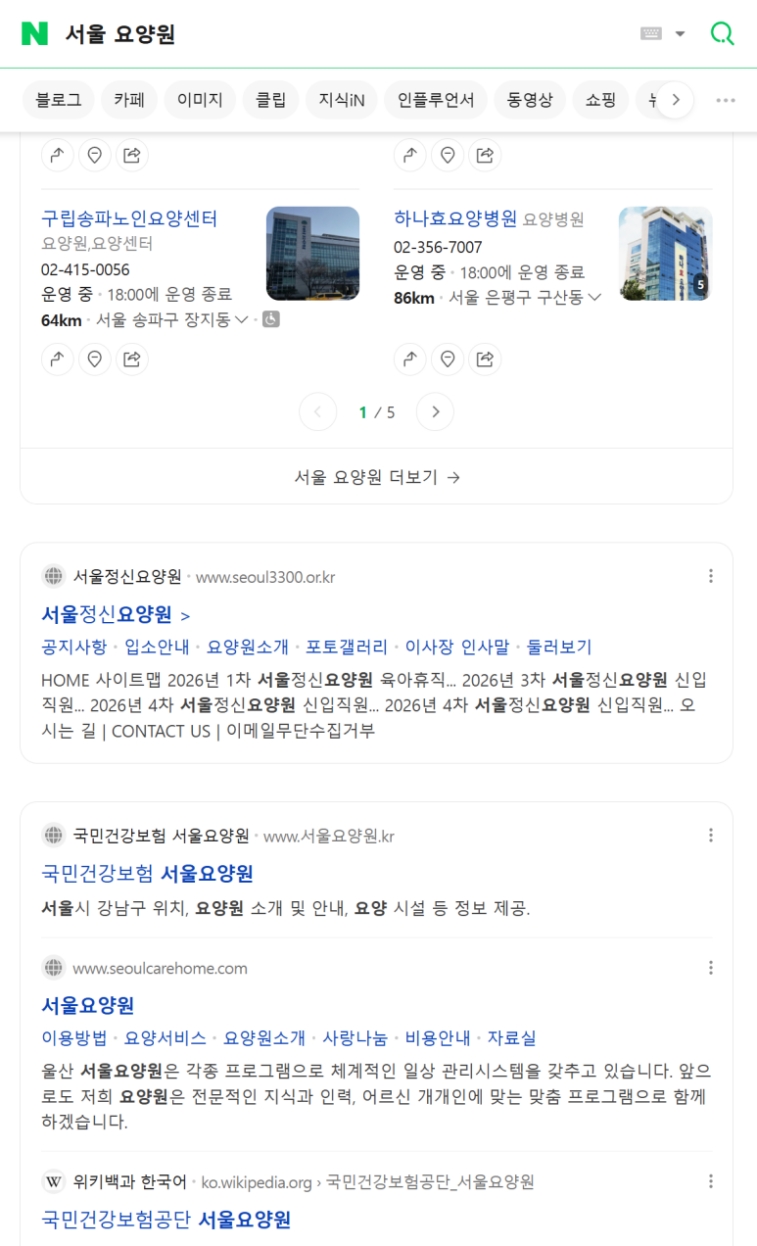Switch to the 동영상 tab

tap(530, 100)
